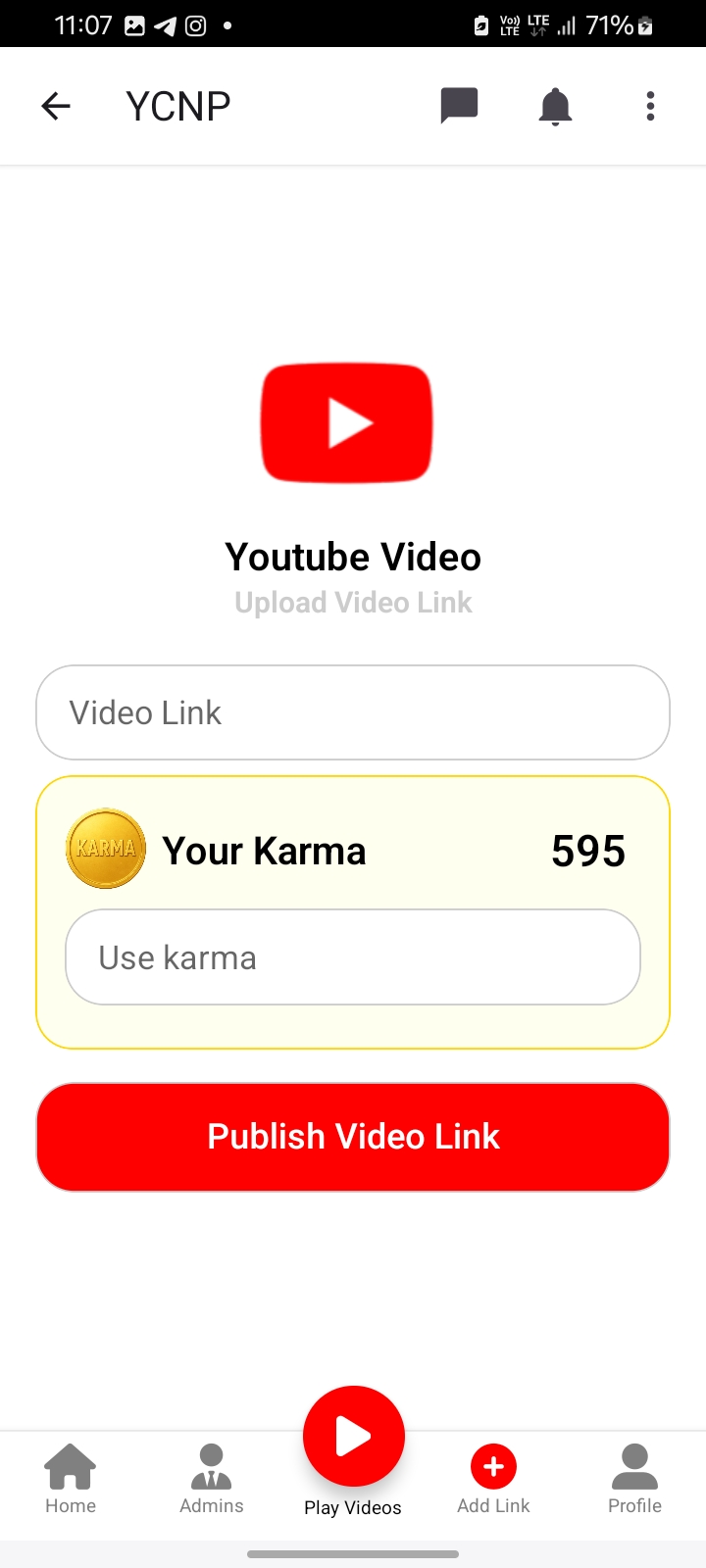Open the Admins section
The width and height of the screenshot is (706, 1568).
coord(211,1480)
